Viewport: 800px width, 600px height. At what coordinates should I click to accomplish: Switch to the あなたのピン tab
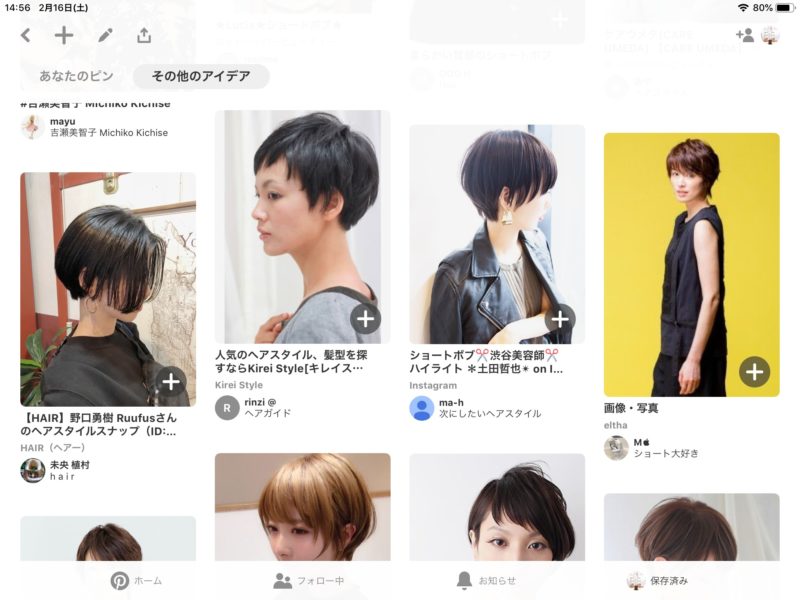click(77, 76)
